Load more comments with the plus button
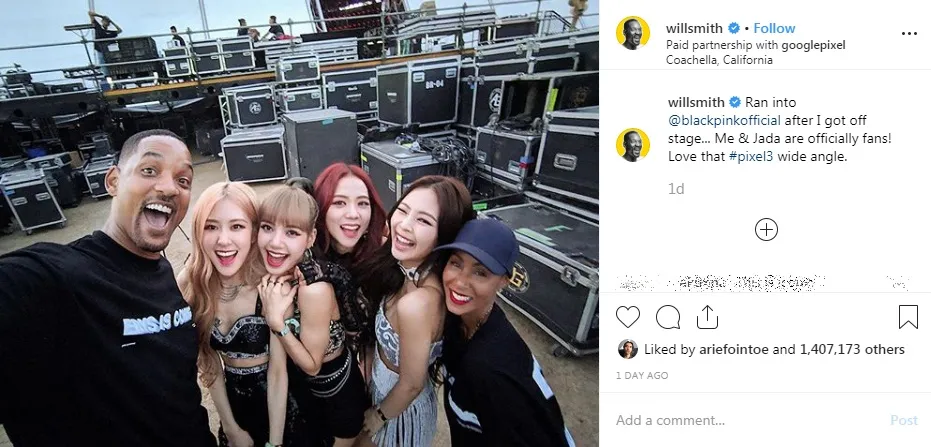The width and height of the screenshot is (931, 447). tap(766, 229)
